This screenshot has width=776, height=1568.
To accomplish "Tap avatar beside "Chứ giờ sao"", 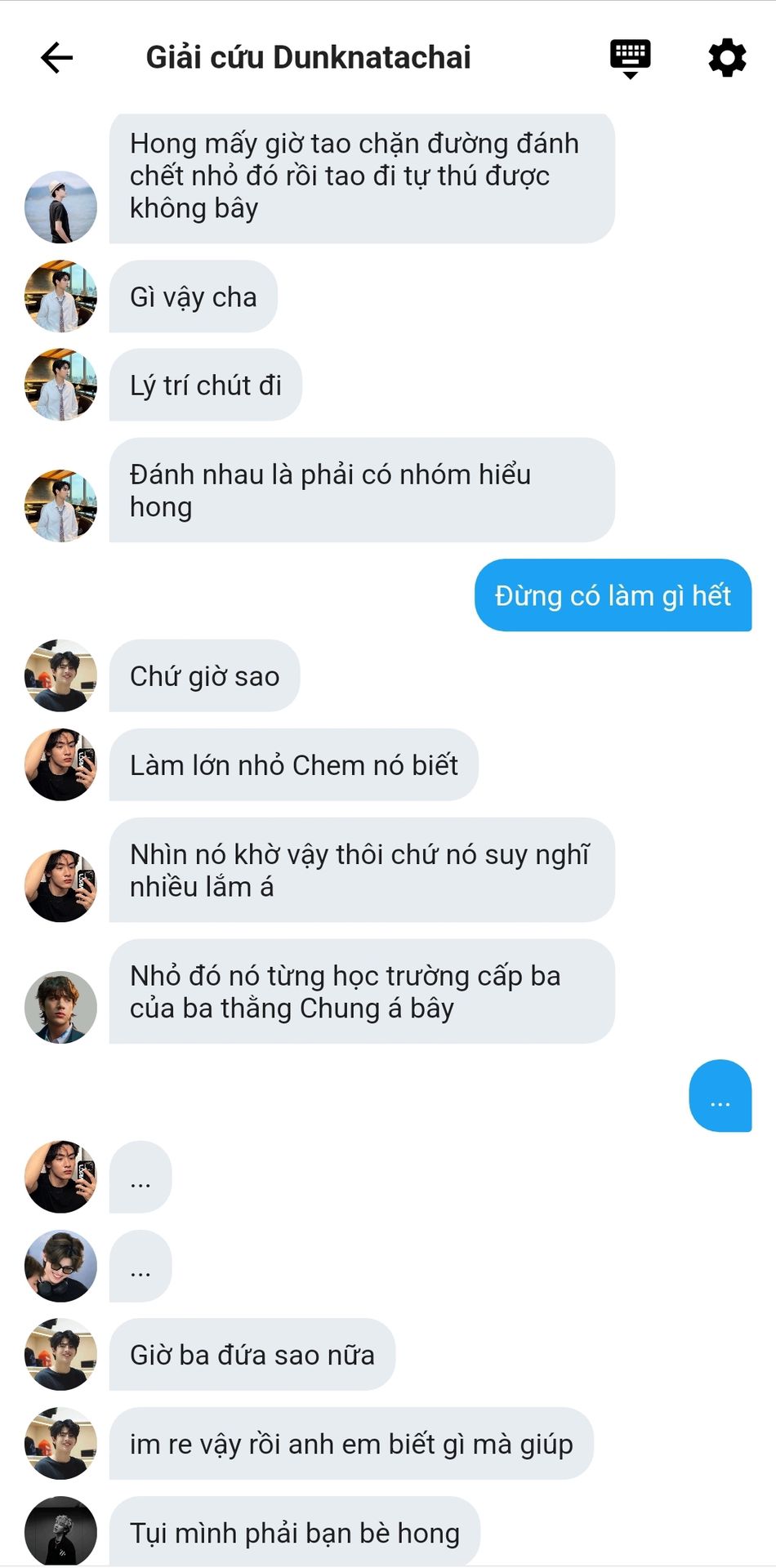I will pyautogui.click(x=60, y=675).
